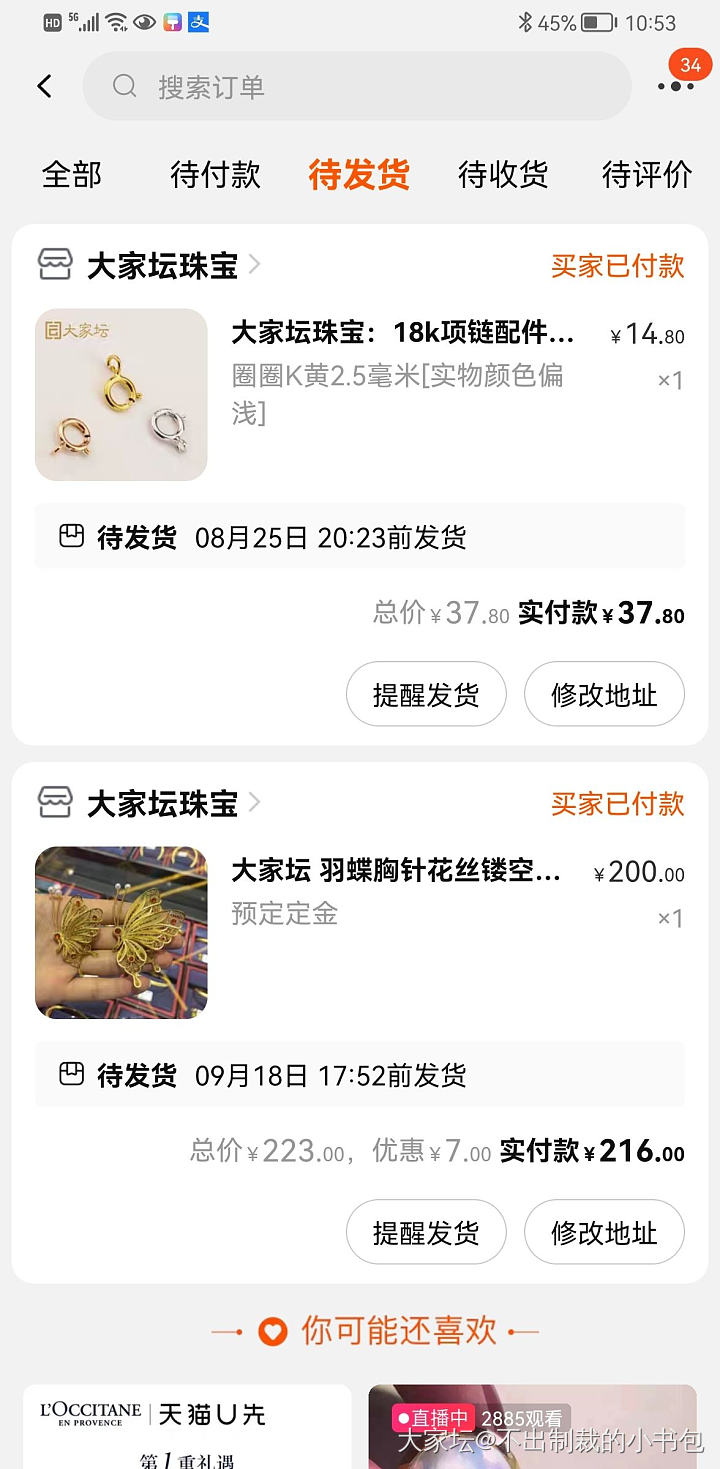
Task: Open the 待评价 tab
Action: 647,175
